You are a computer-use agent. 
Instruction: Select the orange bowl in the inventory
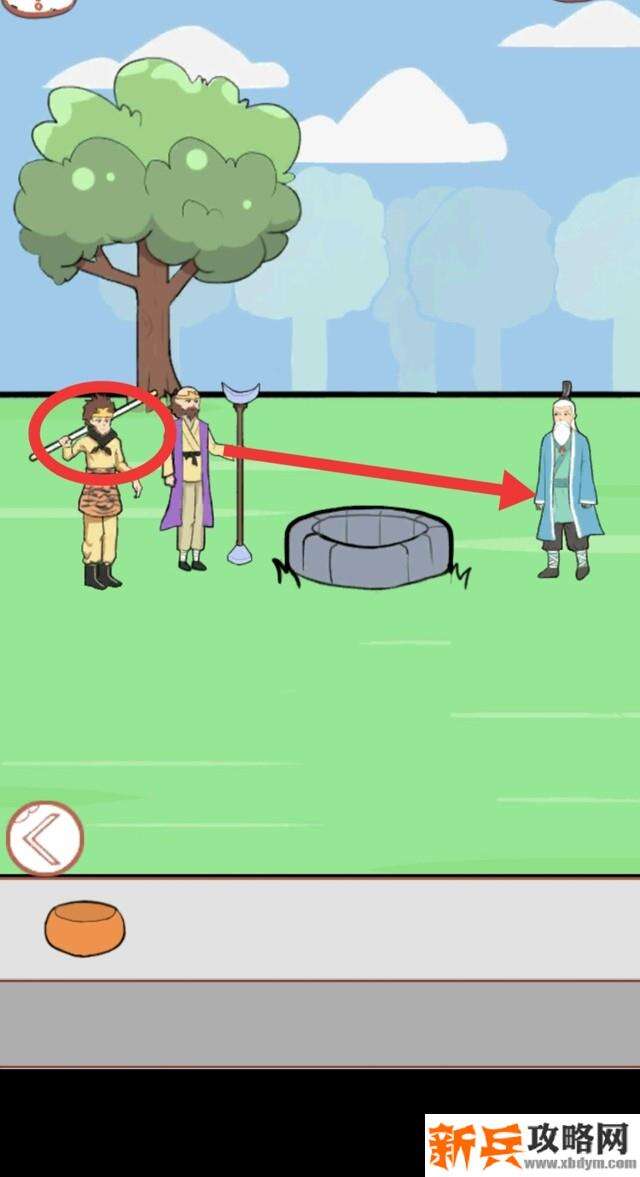[x=85, y=926]
